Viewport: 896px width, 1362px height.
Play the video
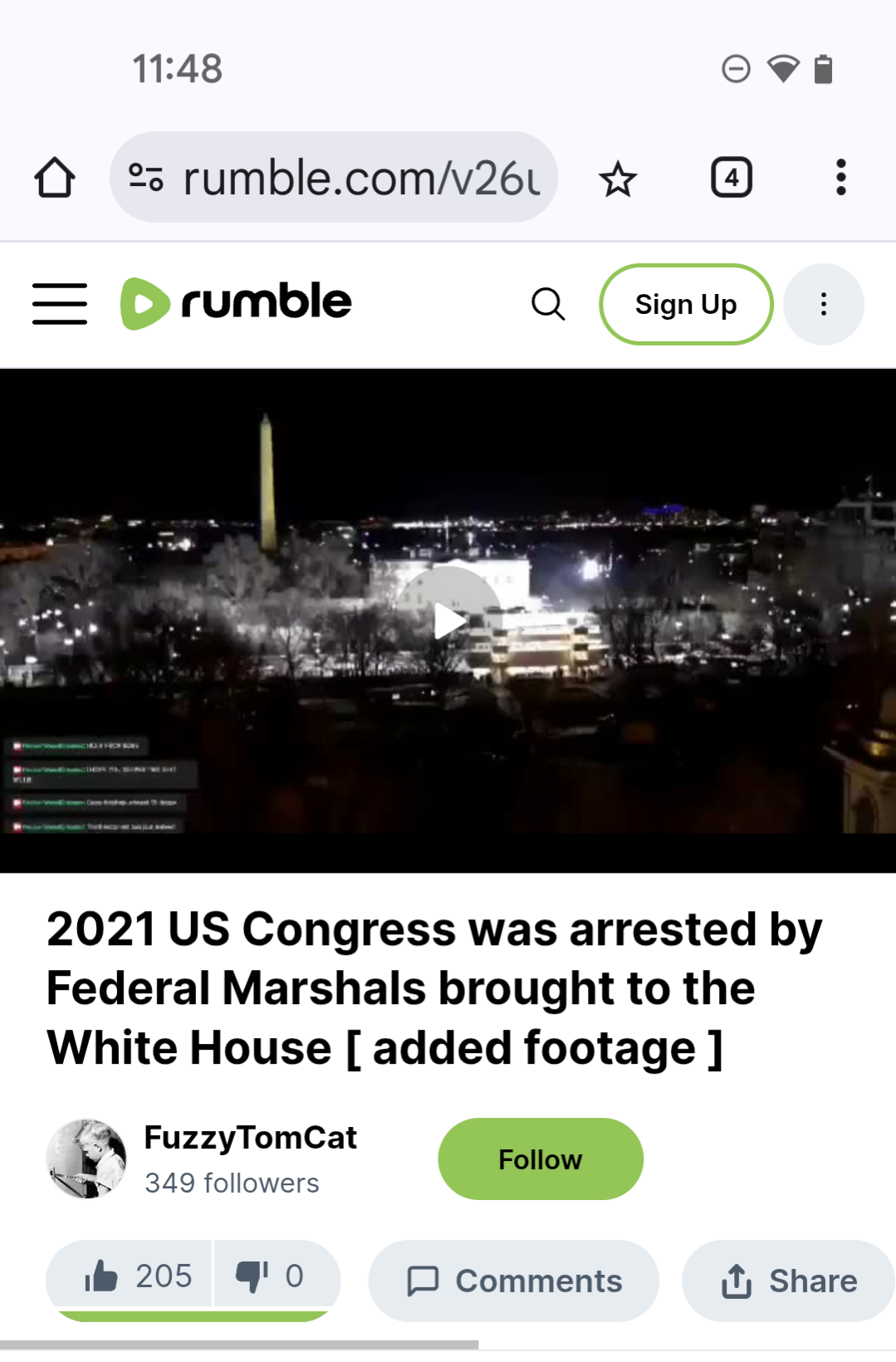click(x=448, y=620)
